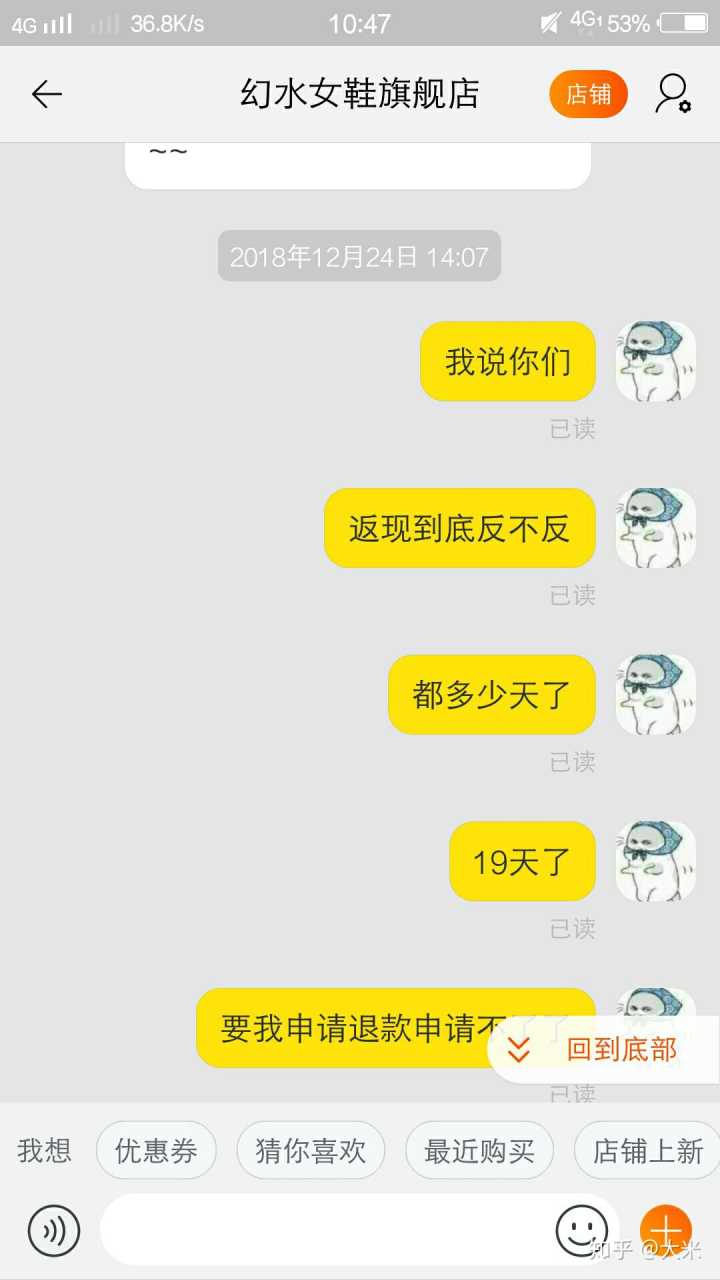Go back using the top-left arrow
Viewport: 720px width, 1280px height.
pyautogui.click(x=47, y=94)
